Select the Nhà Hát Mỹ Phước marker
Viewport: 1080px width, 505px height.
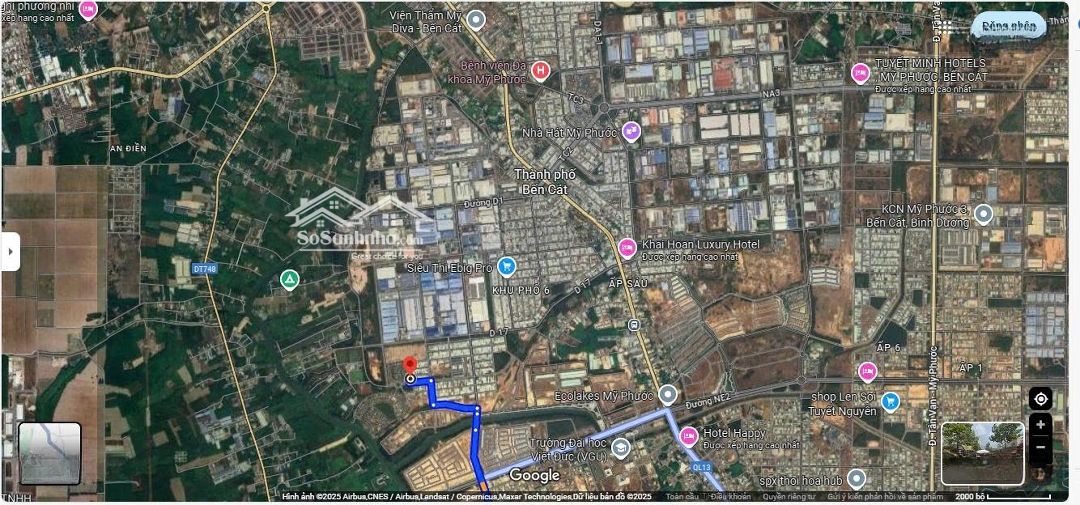(x=631, y=131)
